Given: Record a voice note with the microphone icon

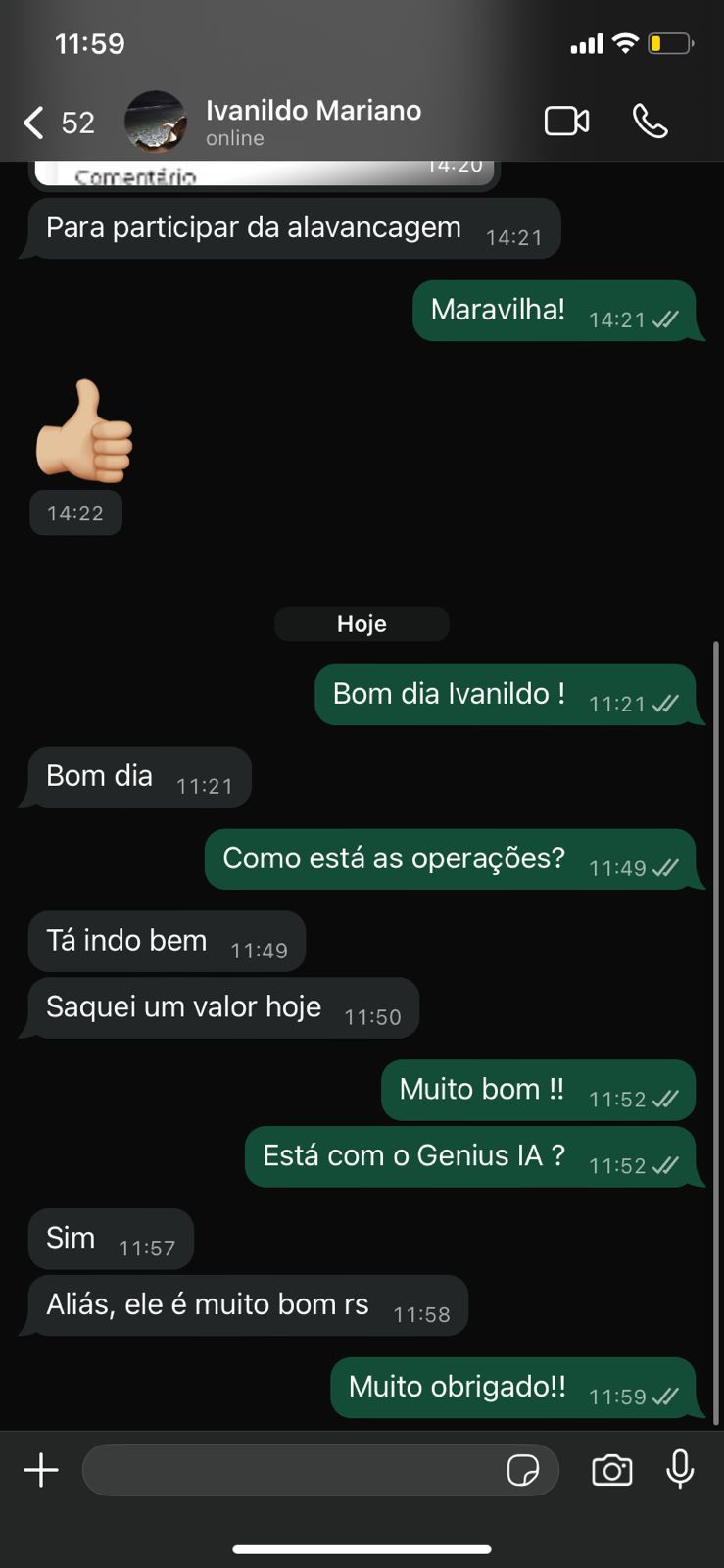Looking at the screenshot, I should 680,1470.
